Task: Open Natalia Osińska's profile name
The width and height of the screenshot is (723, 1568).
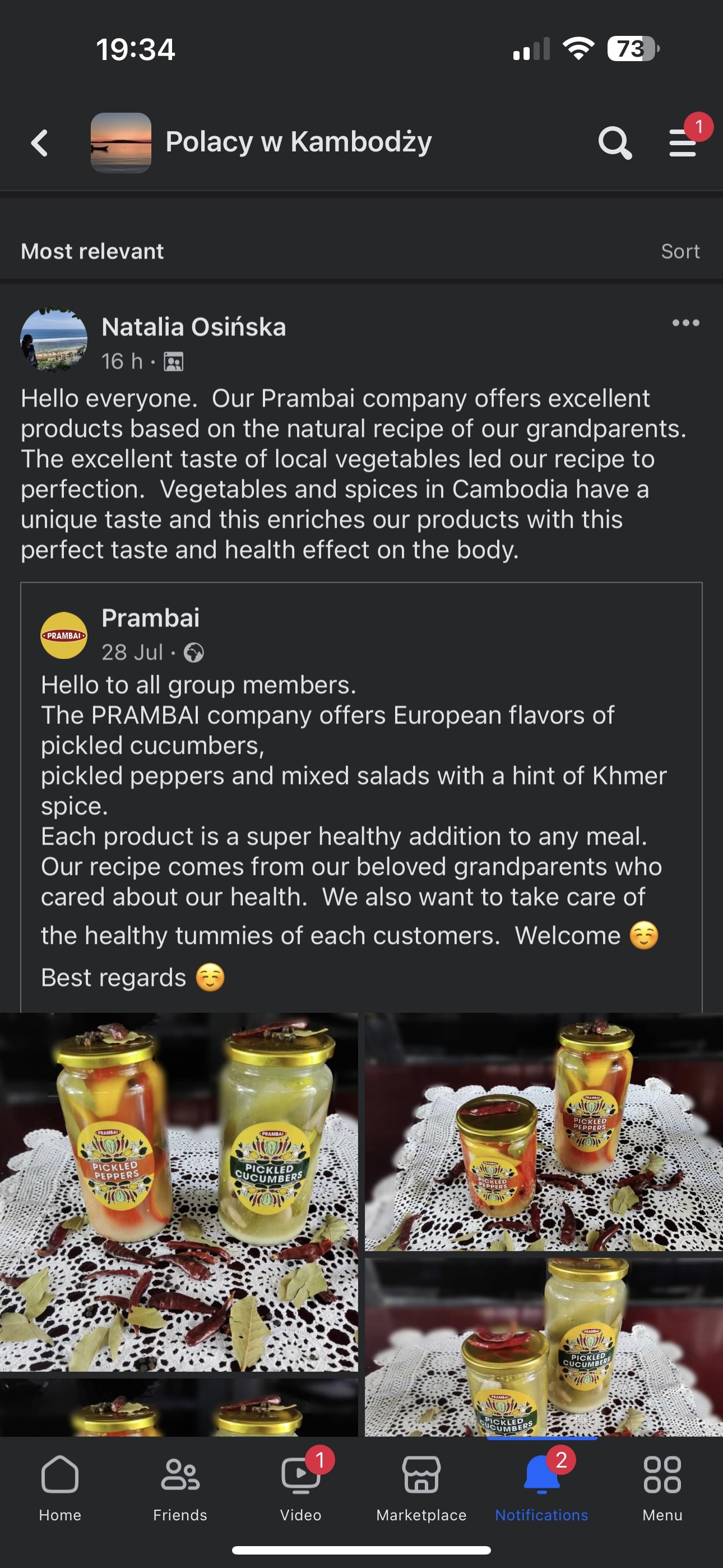Action: pos(193,327)
